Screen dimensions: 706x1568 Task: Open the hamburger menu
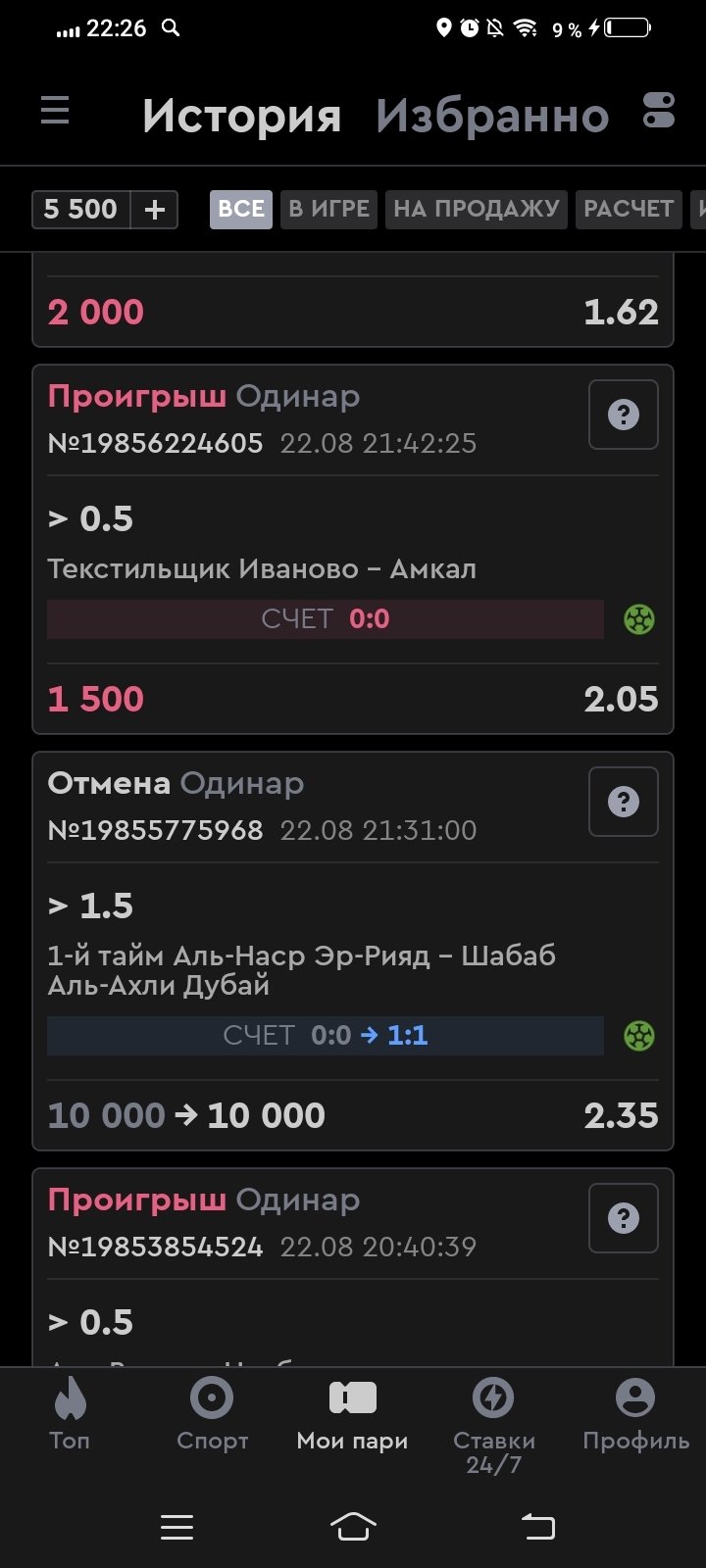pyautogui.click(x=55, y=111)
